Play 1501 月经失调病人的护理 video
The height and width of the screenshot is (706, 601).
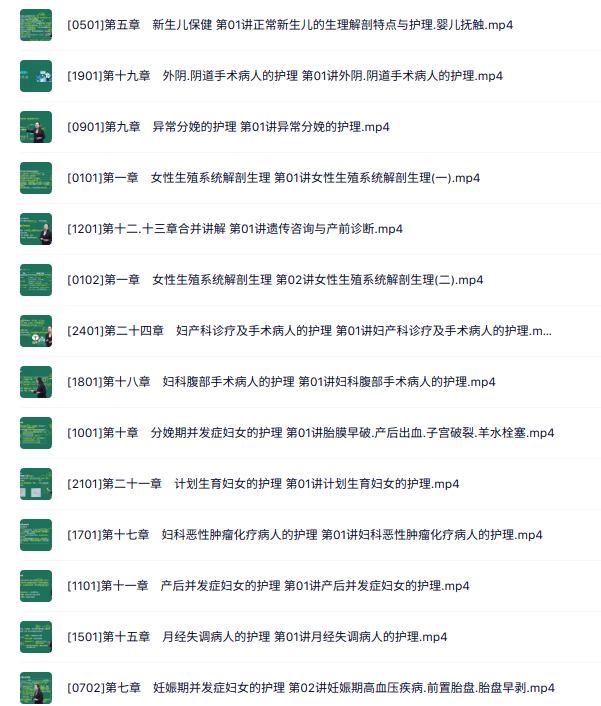tap(257, 637)
